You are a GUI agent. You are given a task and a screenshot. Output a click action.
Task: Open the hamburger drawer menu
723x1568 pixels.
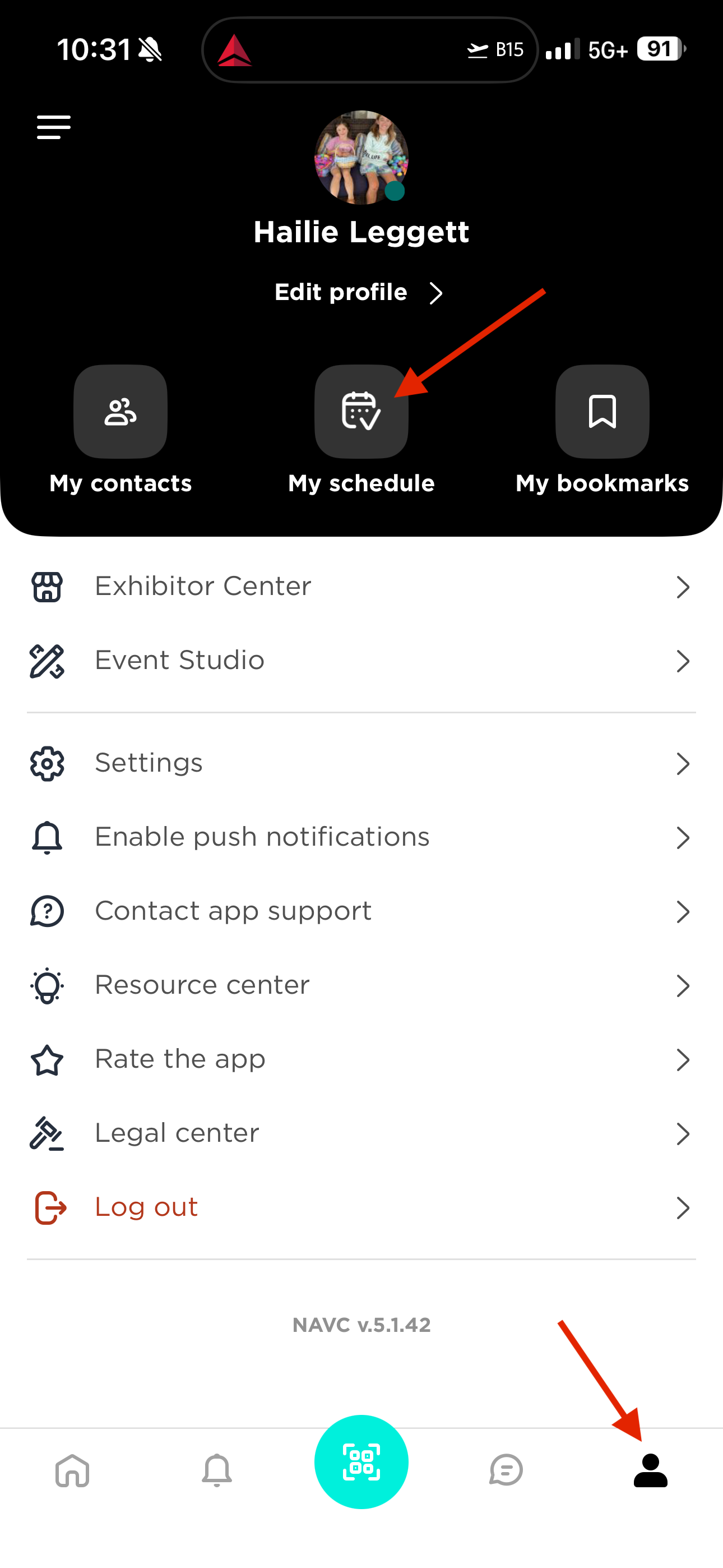[x=54, y=127]
